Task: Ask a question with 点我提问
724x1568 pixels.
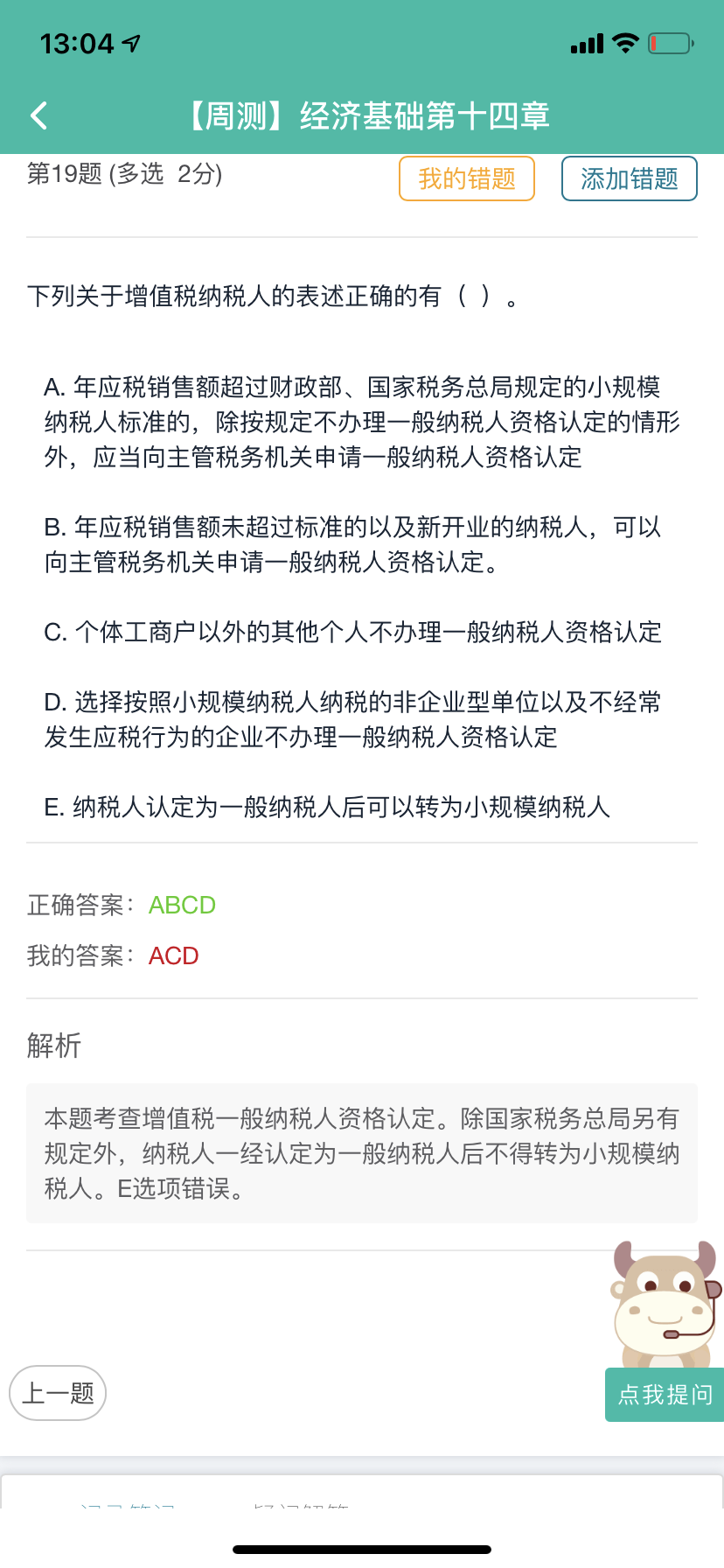Action: [x=665, y=1394]
